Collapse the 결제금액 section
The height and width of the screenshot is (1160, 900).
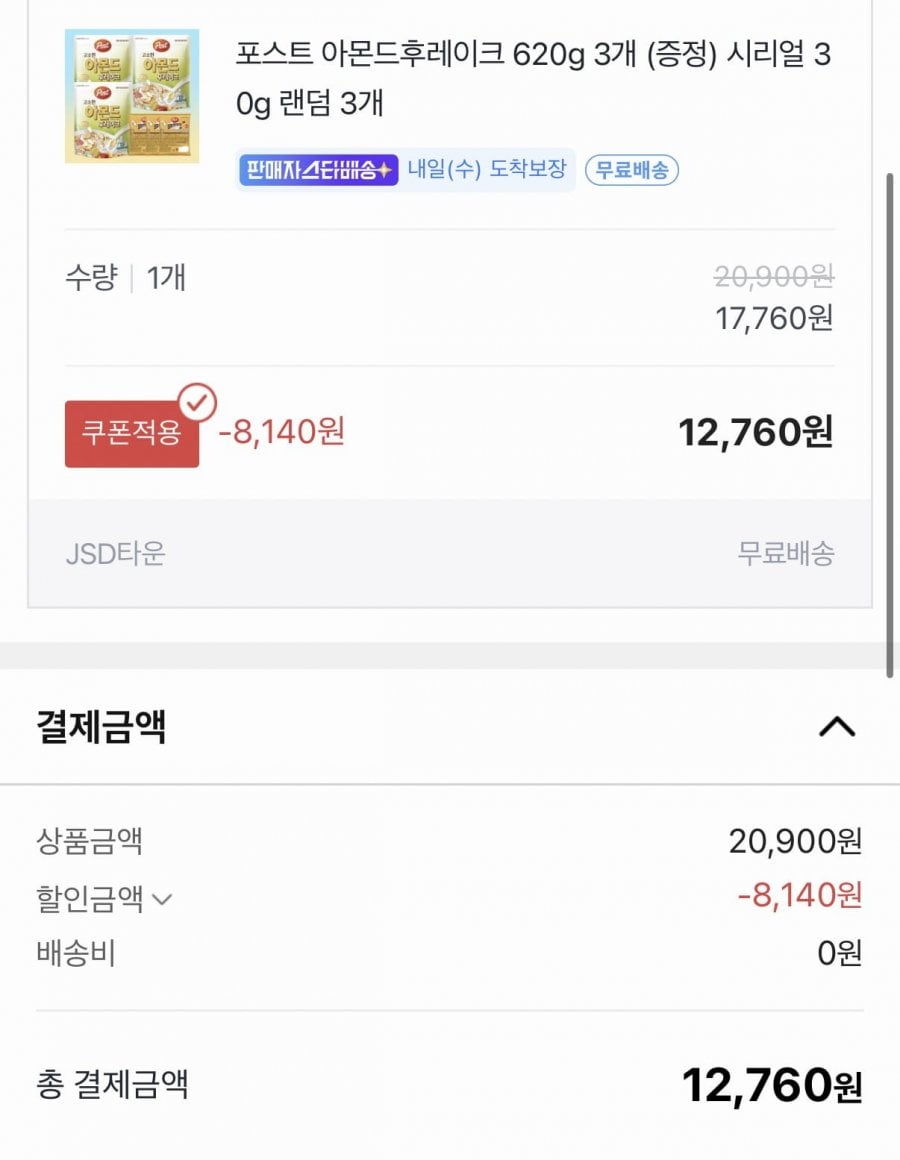(x=836, y=727)
